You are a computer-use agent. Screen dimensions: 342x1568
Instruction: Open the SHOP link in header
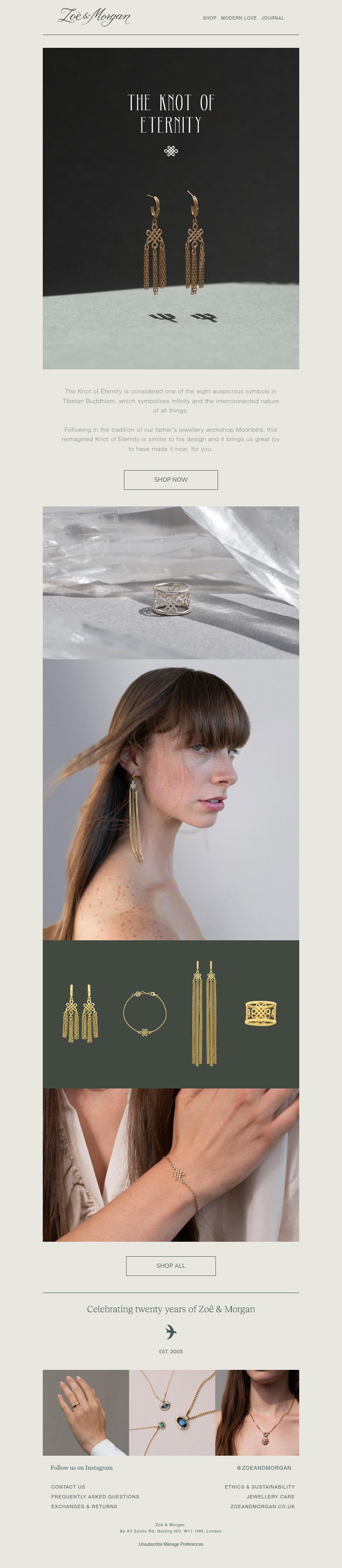[209, 18]
